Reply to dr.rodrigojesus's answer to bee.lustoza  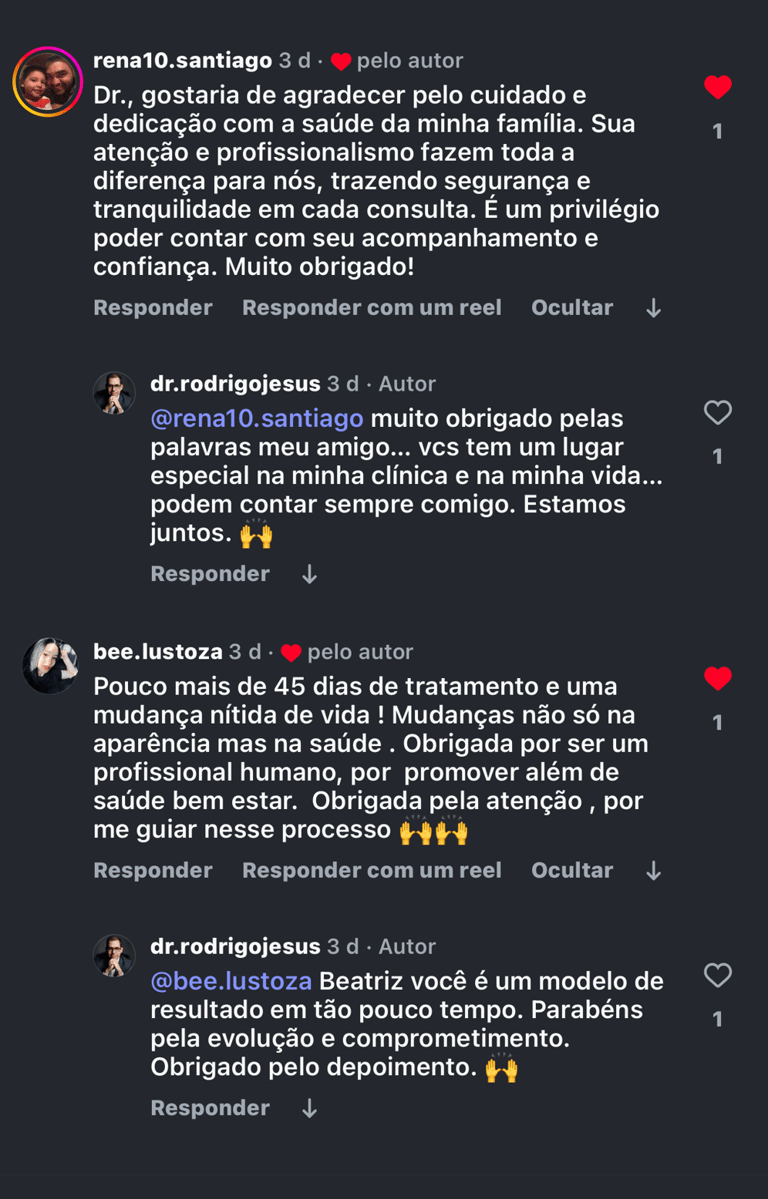210,1108
